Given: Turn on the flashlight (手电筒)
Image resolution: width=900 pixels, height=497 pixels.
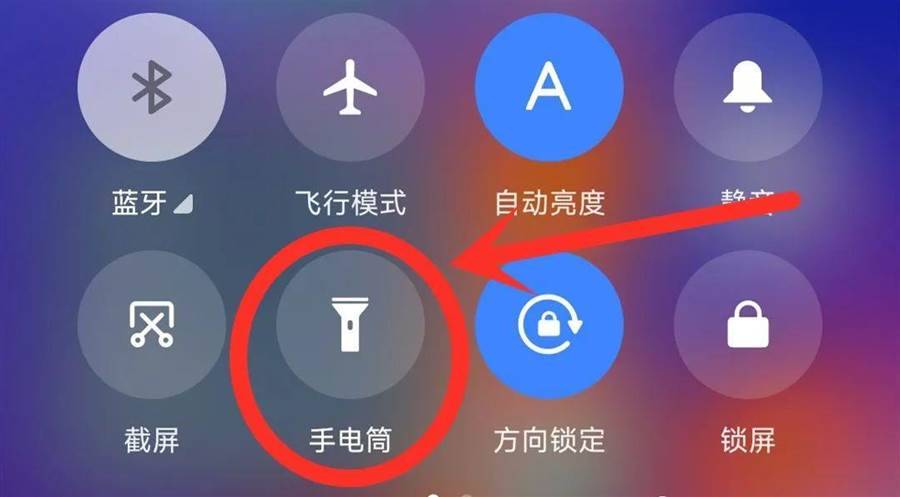Looking at the screenshot, I should coord(350,325).
